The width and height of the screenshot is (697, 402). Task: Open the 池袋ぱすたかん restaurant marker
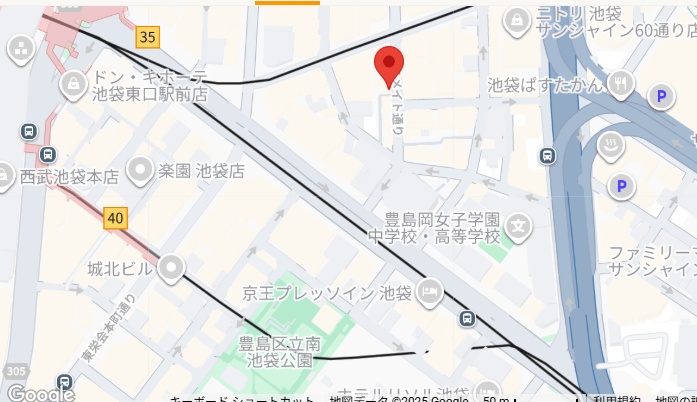620,85
